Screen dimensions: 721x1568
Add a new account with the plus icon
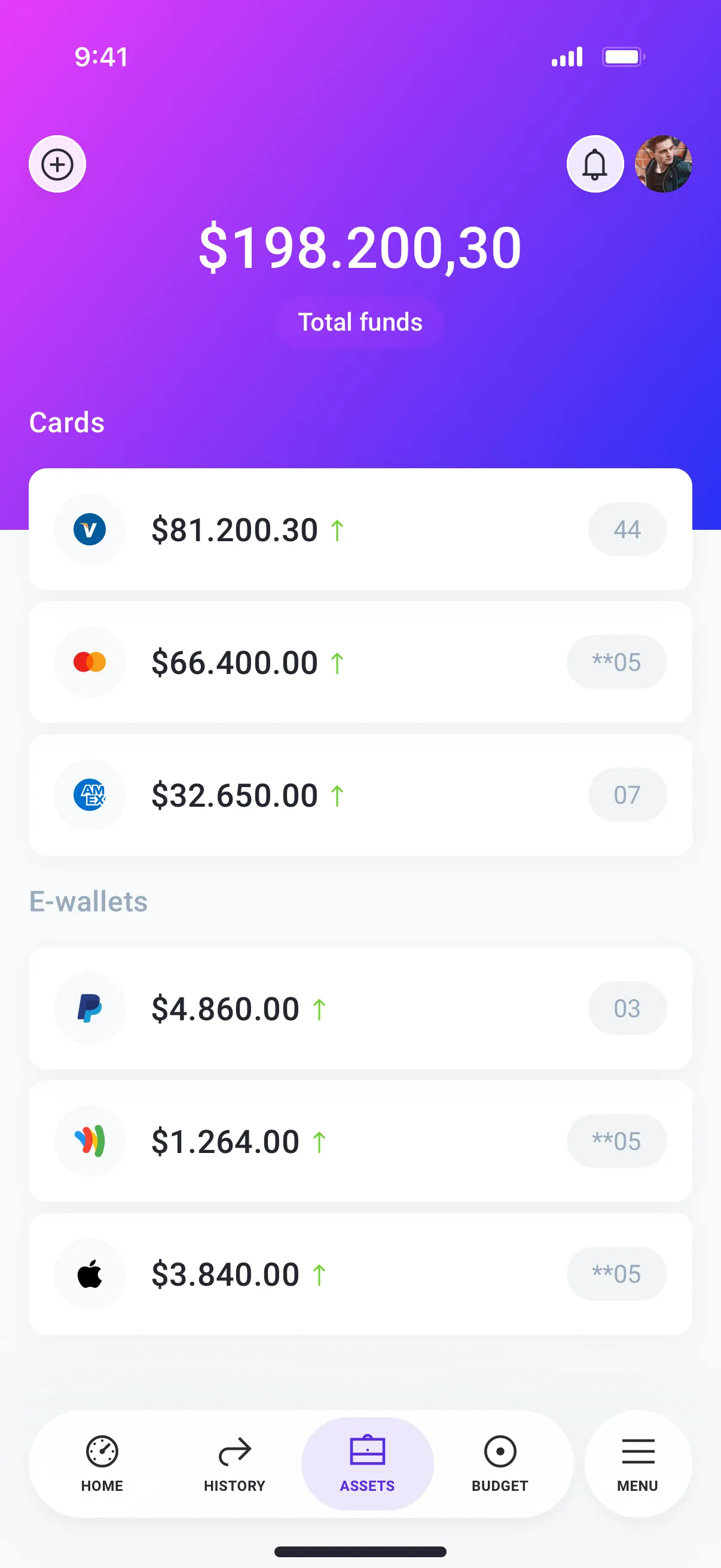coord(57,164)
